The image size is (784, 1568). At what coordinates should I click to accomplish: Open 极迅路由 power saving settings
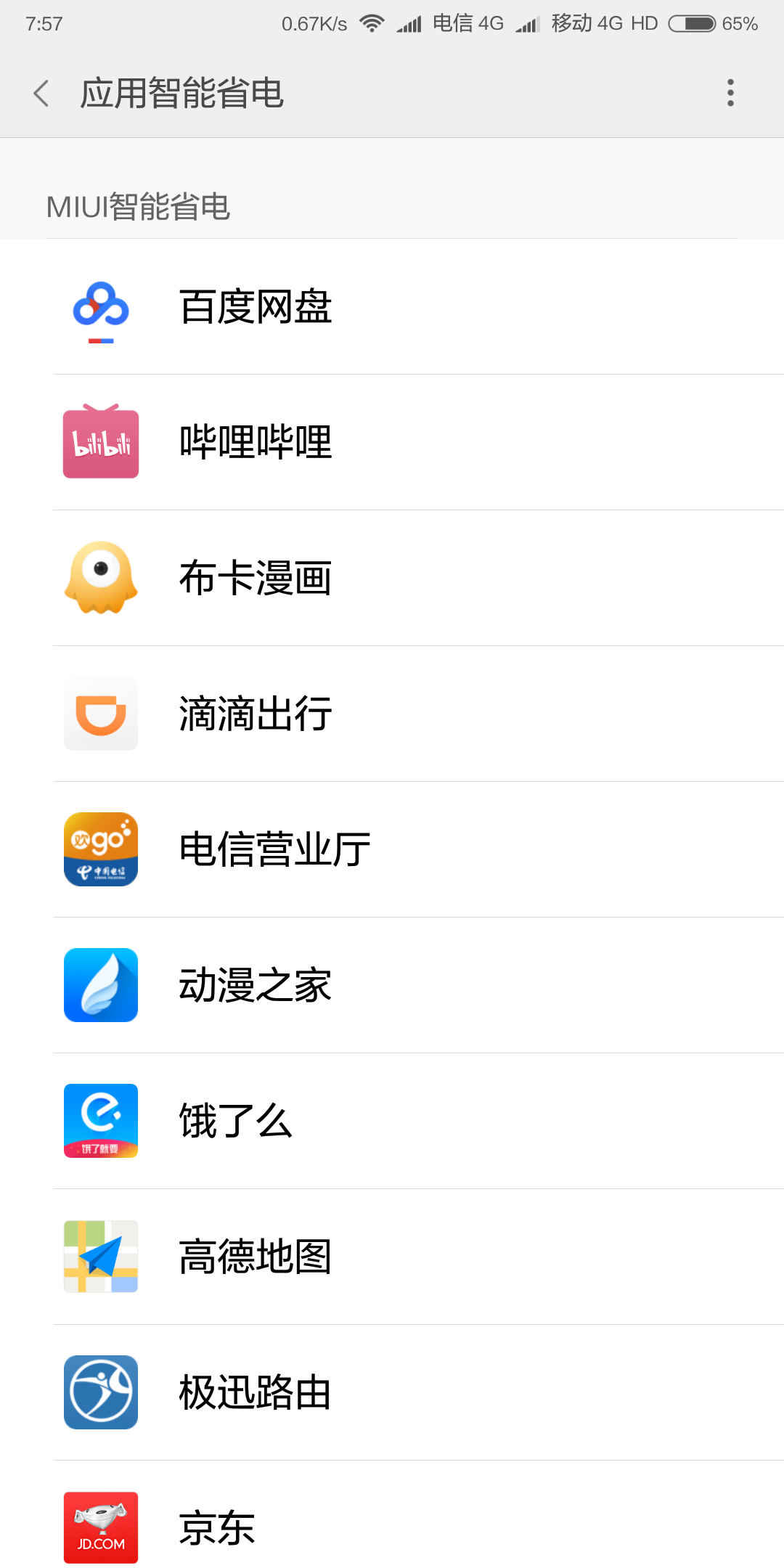tap(392, 1392)
